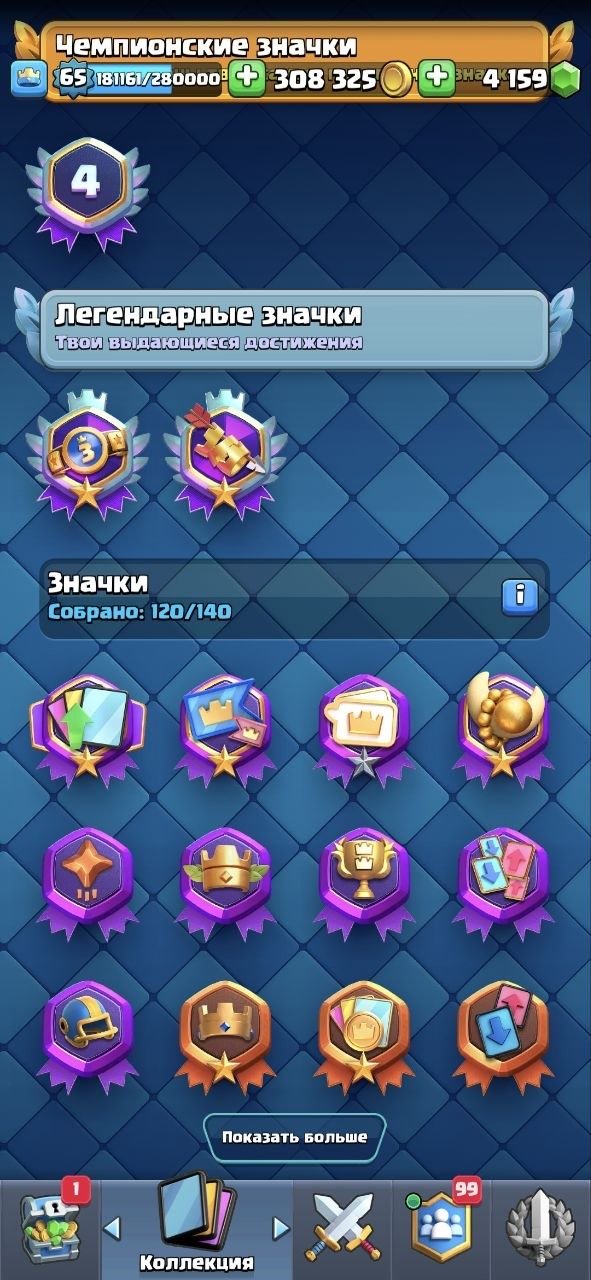Screen dimensions: 591x1280
Task: Select the blue helmet badge
Action: 88,1032
